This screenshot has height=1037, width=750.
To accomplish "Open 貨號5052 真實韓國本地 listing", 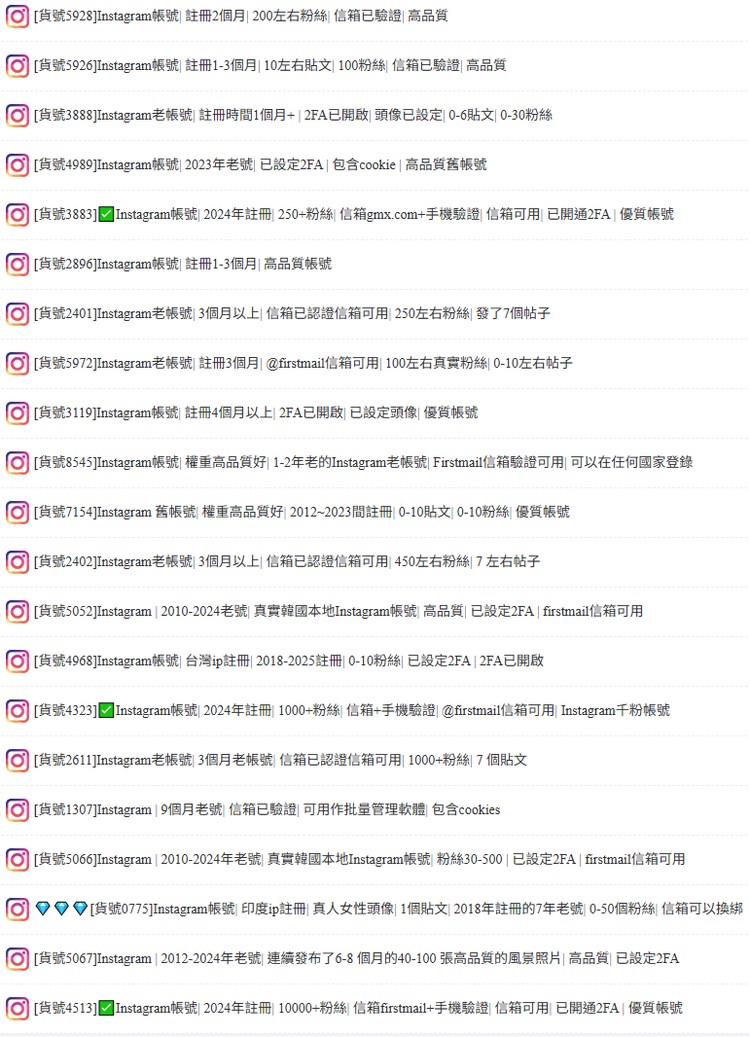I will [x=338, y=611].
